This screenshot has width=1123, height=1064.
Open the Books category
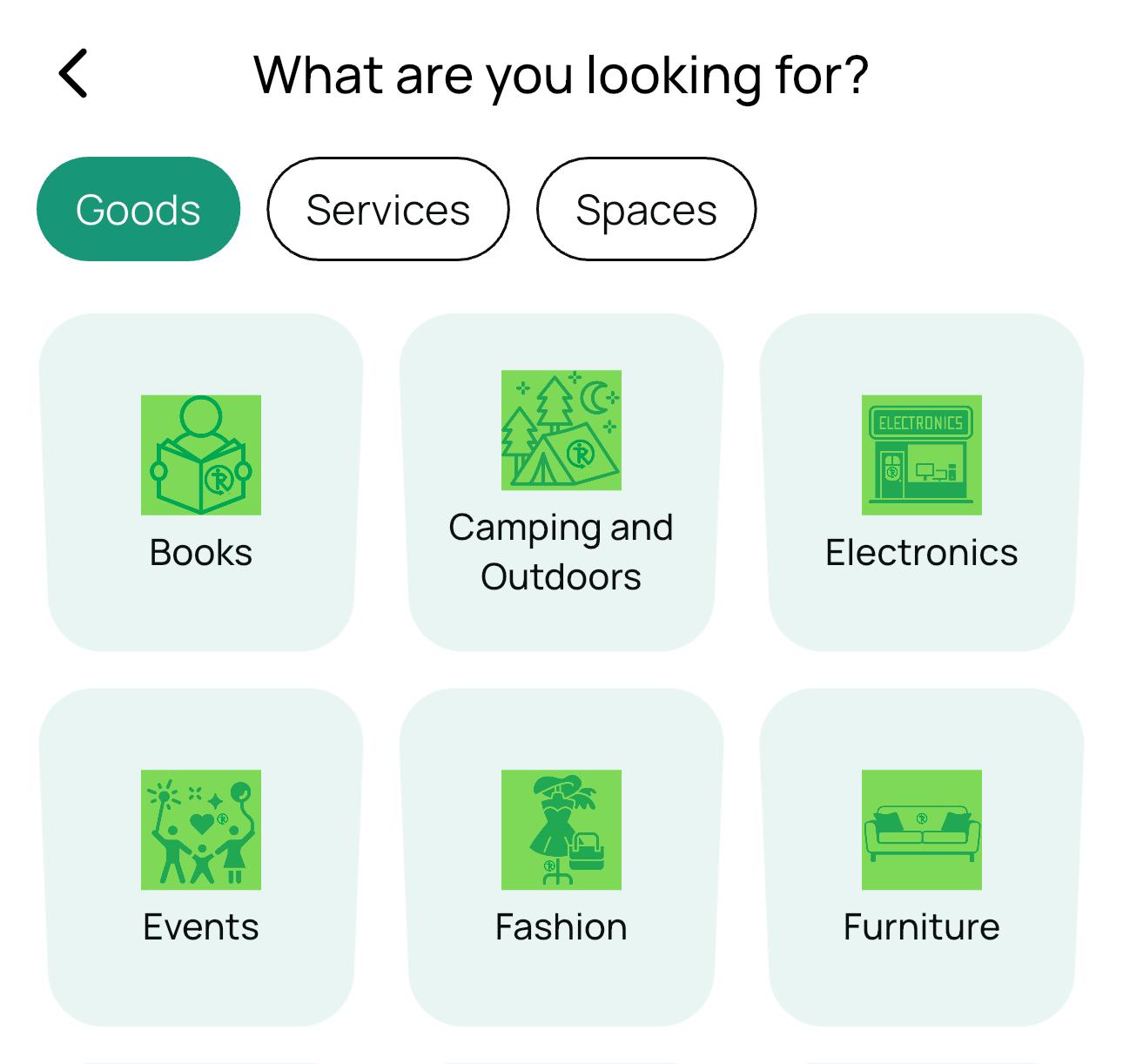coord(201,482)
